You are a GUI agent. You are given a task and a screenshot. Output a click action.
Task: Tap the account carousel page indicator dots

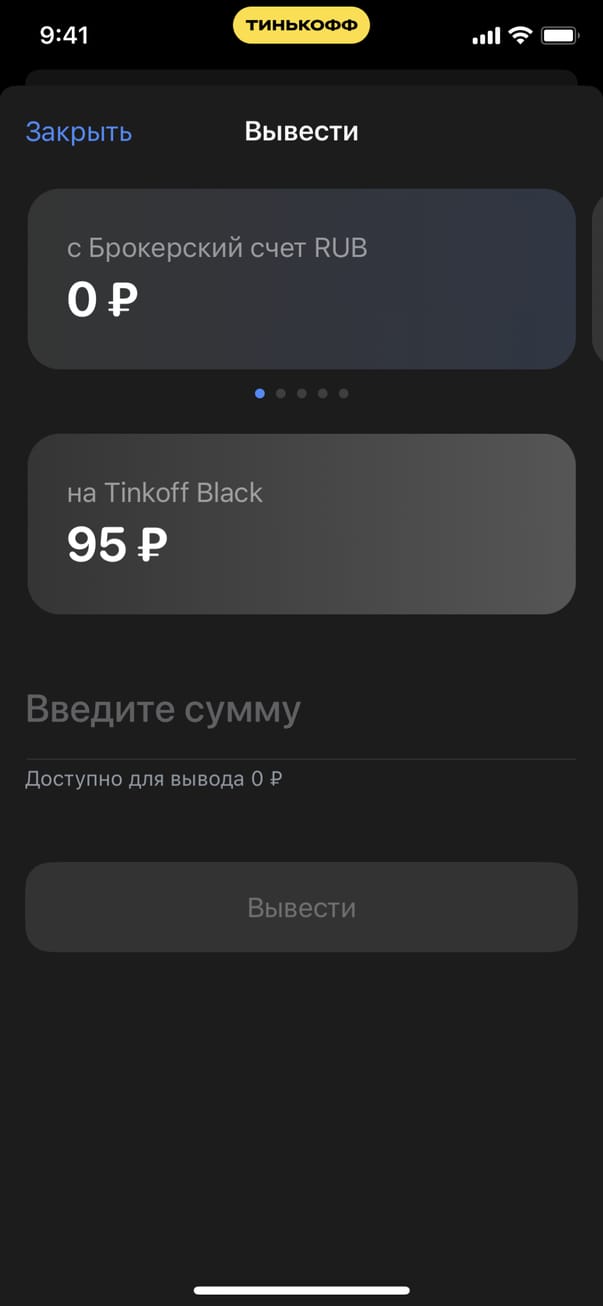tap(301, 394)
